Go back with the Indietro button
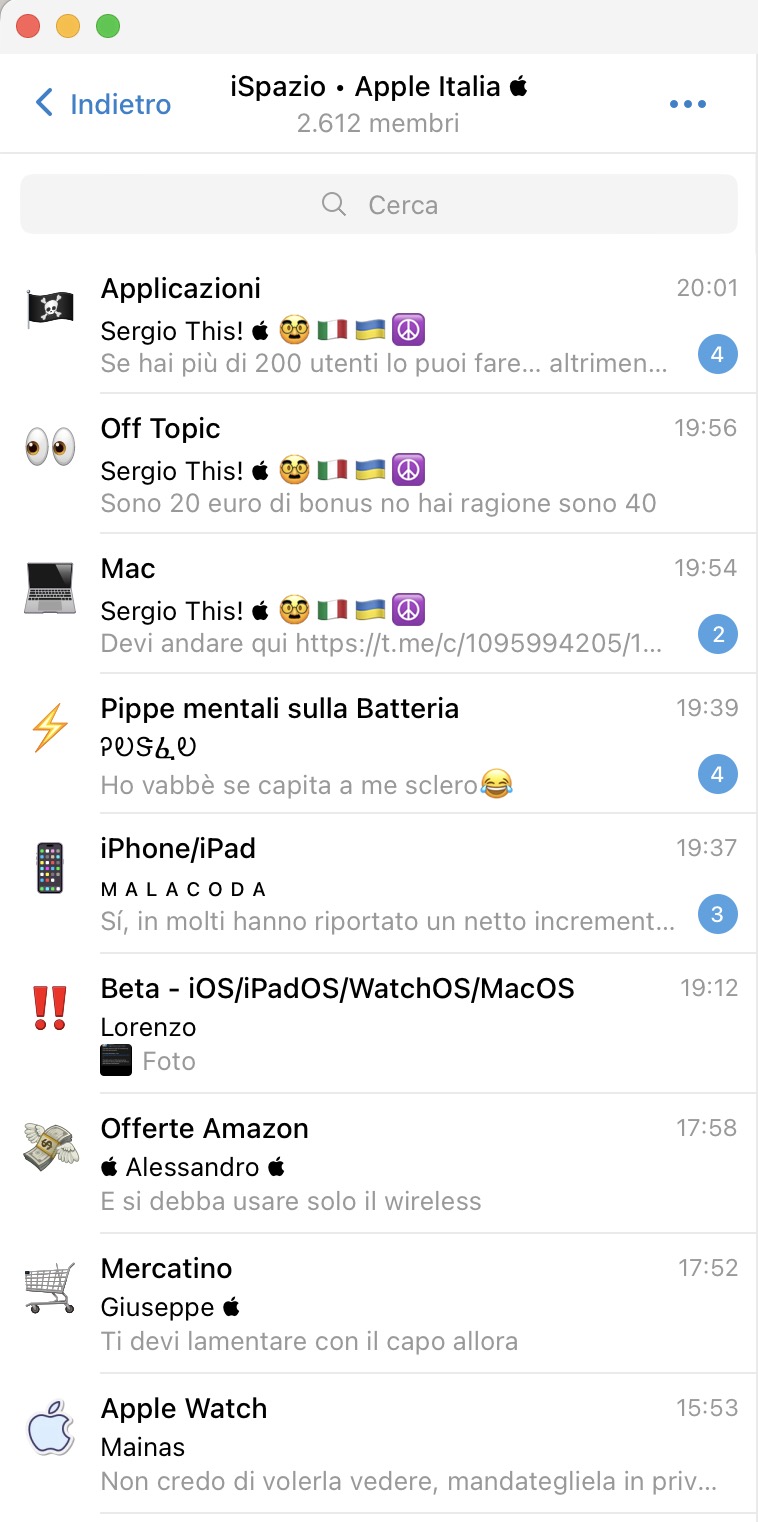This screenshot has height=1522, width=758. coord(102,103)
